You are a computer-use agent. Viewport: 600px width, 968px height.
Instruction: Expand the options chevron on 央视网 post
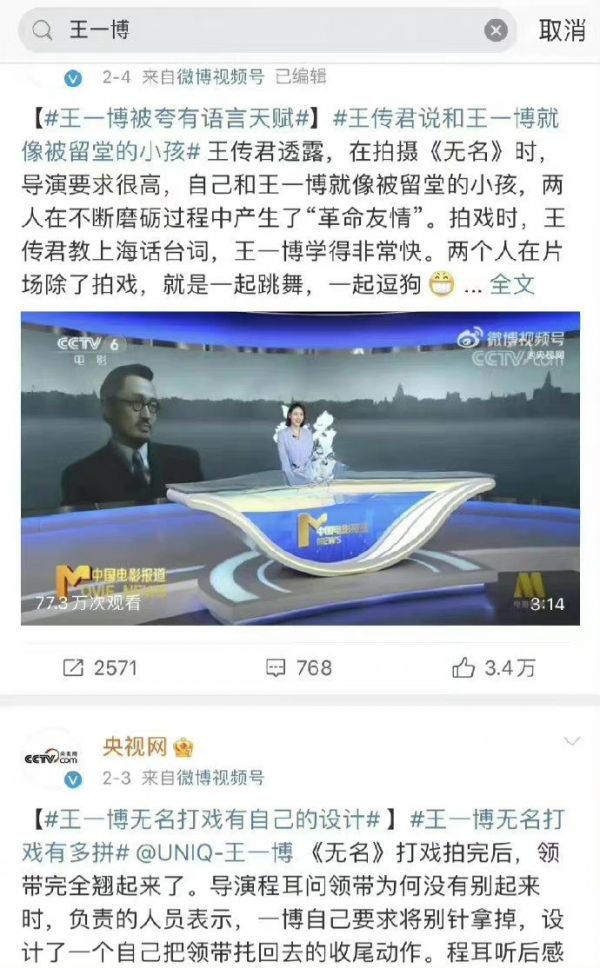pos(572,742)
